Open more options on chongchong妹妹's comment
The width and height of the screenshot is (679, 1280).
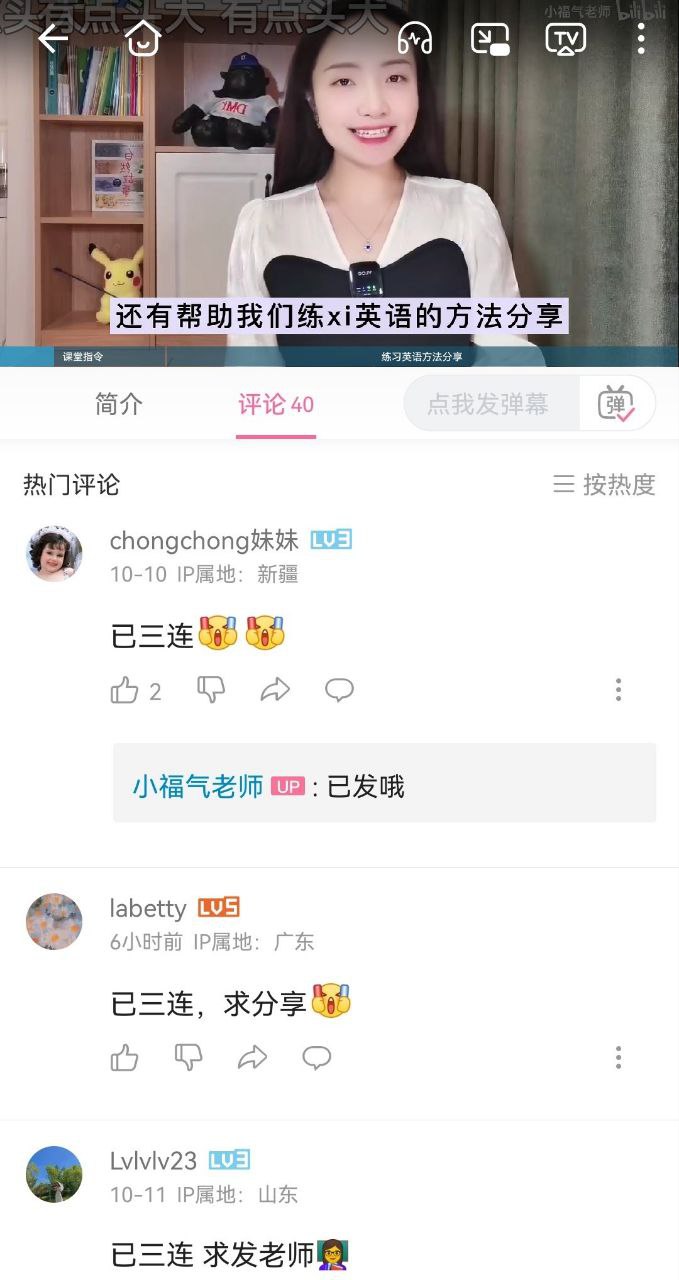(618, 690)
